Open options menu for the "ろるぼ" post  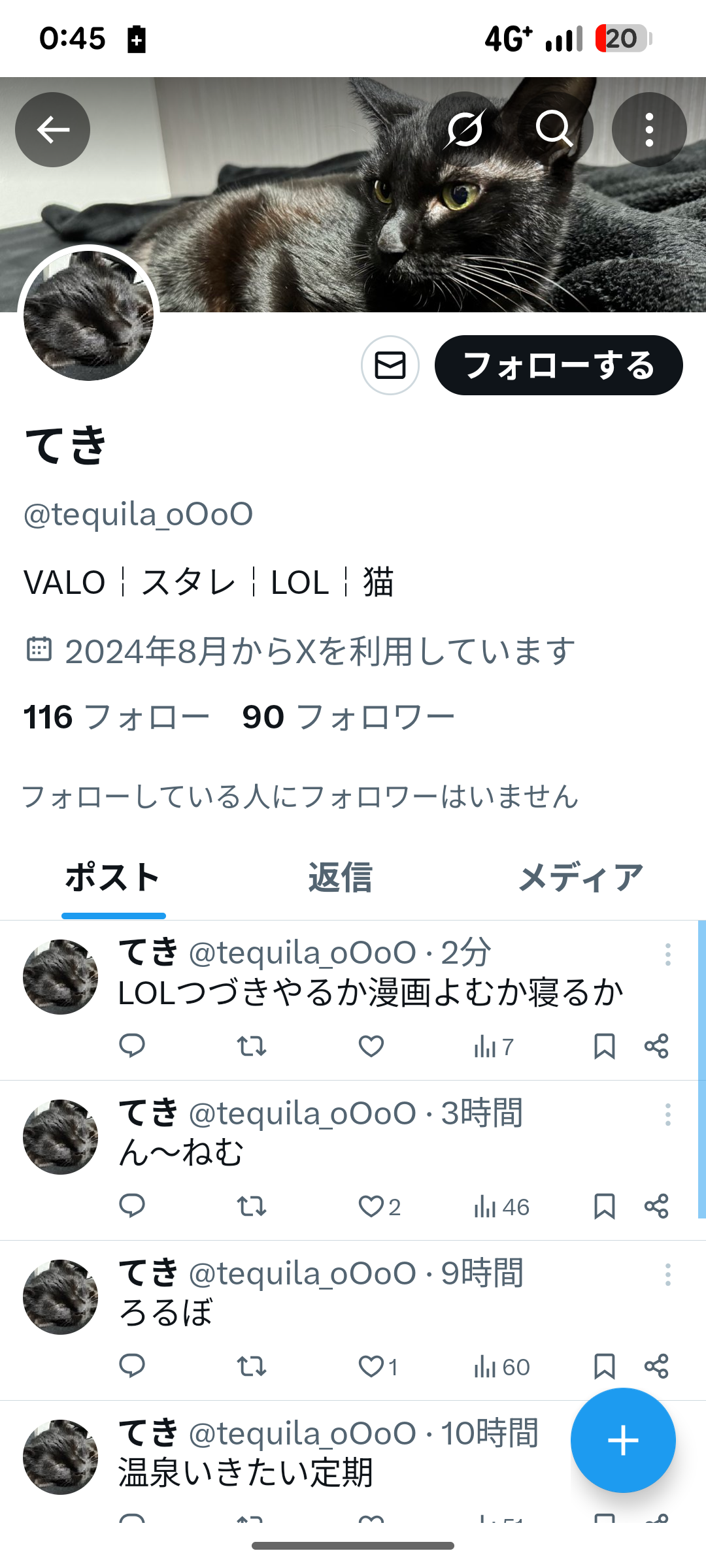click(667, 1275)
